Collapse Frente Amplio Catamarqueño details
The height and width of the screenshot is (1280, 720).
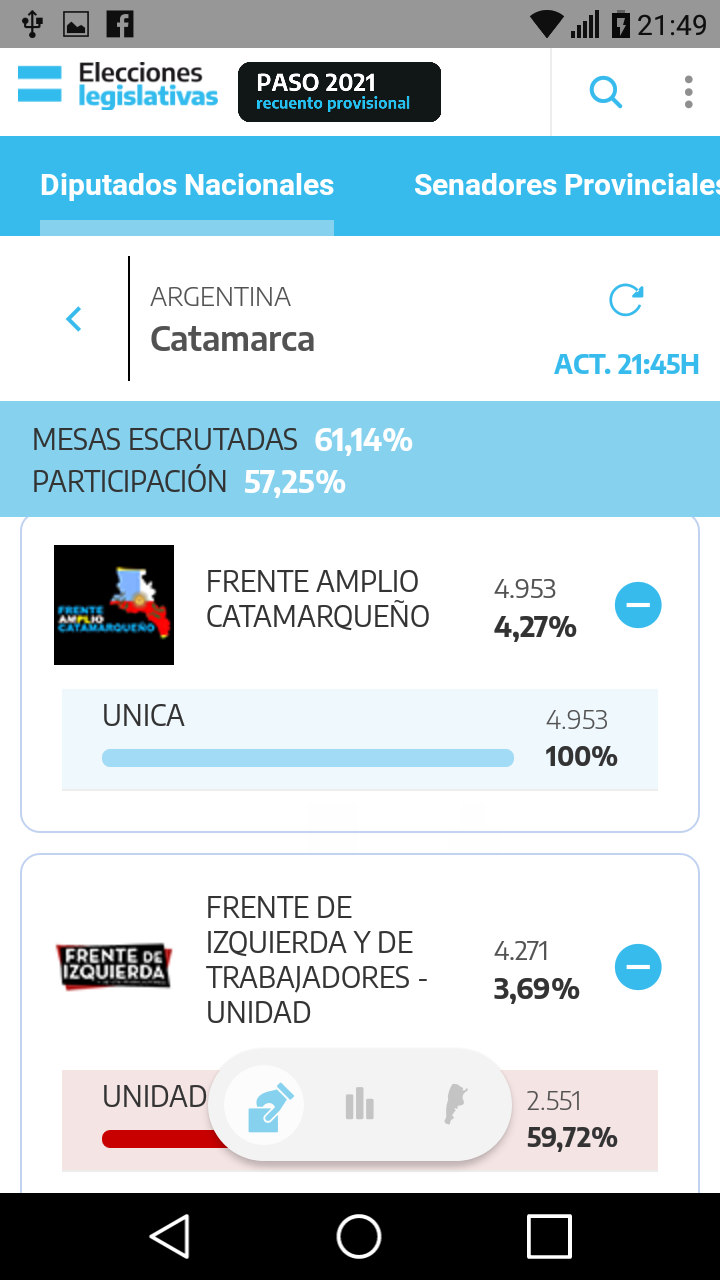(x=638, y=605)
